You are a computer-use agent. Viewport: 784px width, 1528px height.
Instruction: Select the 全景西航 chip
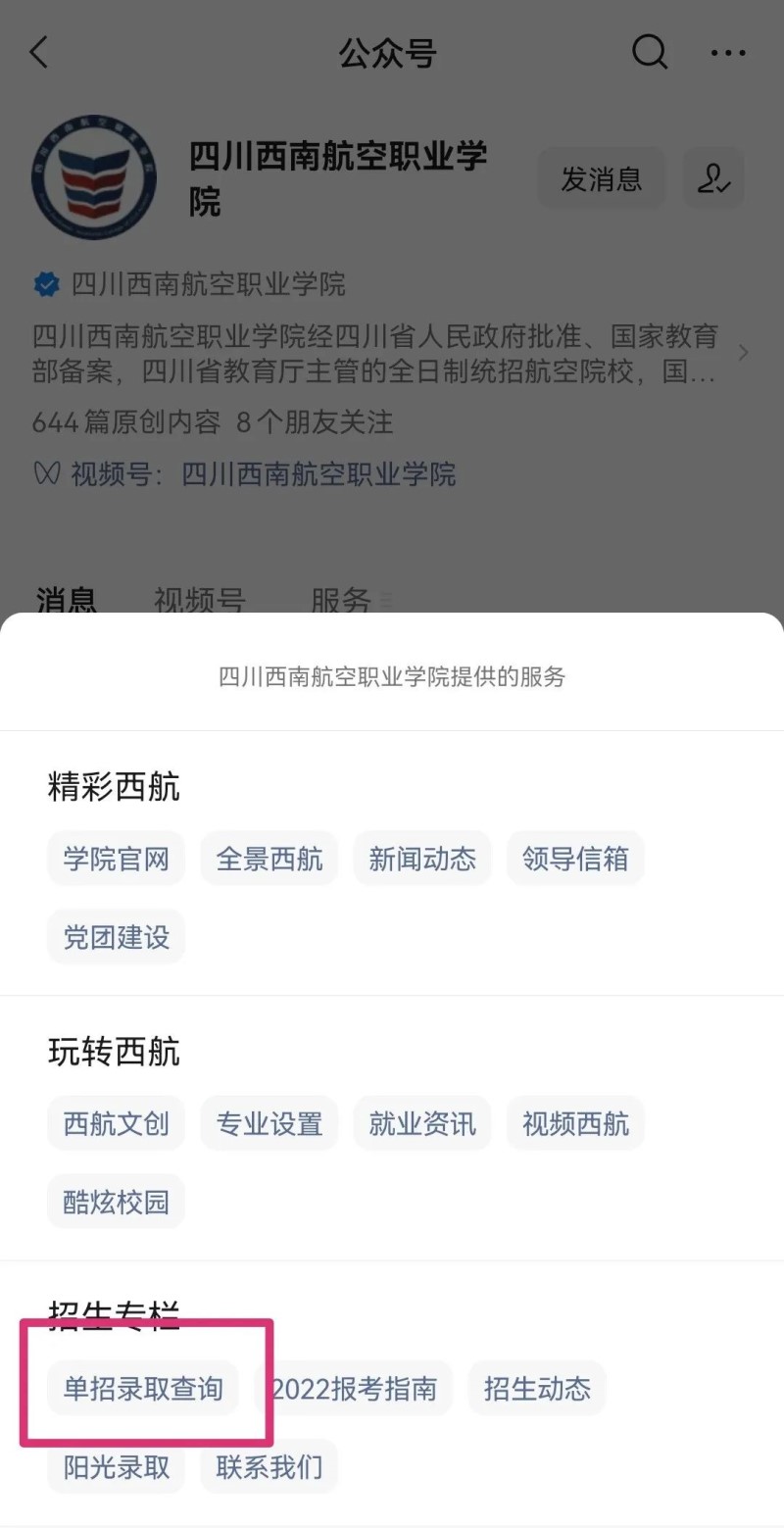[269, 859]
